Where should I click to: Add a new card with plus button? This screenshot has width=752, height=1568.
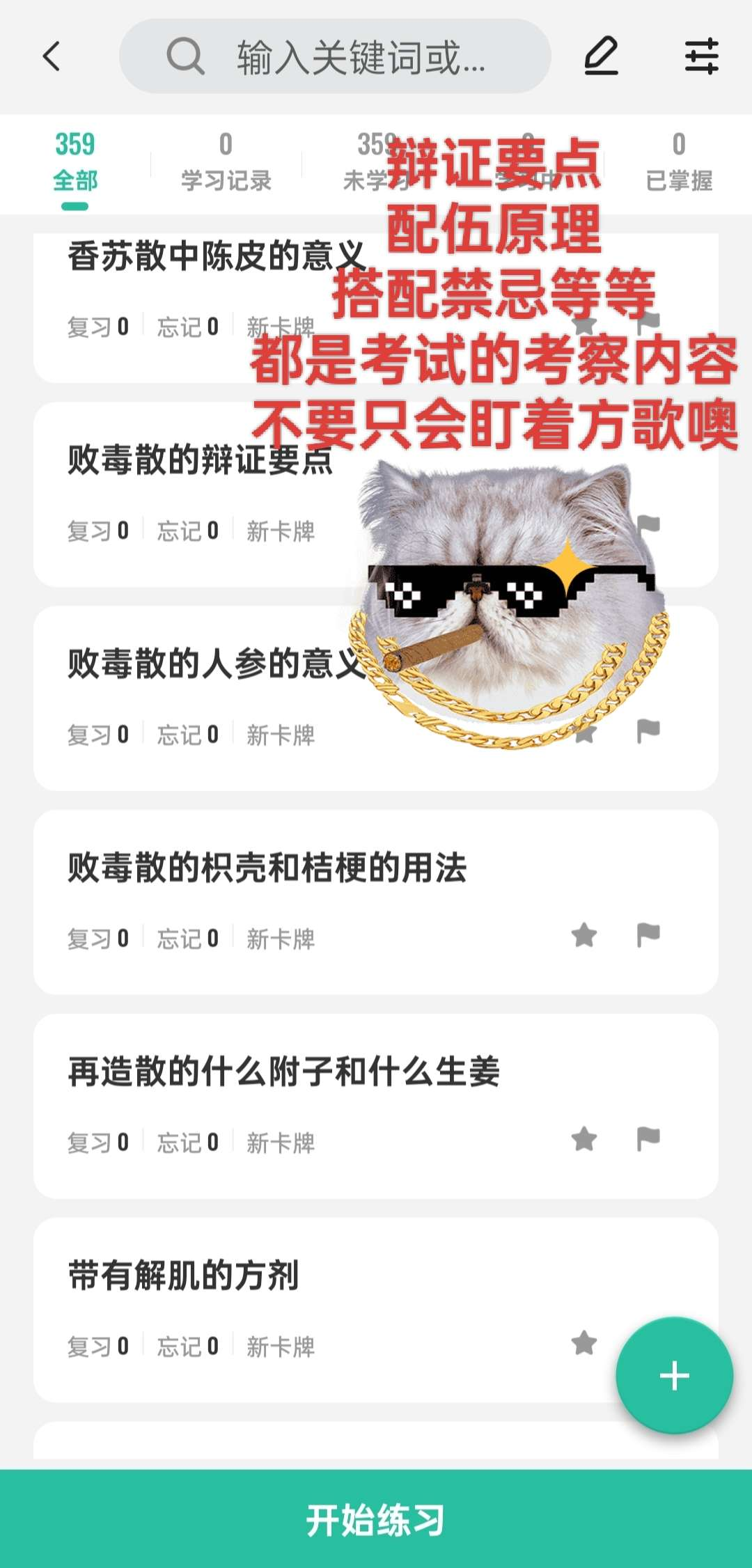tap(674, 1376)
